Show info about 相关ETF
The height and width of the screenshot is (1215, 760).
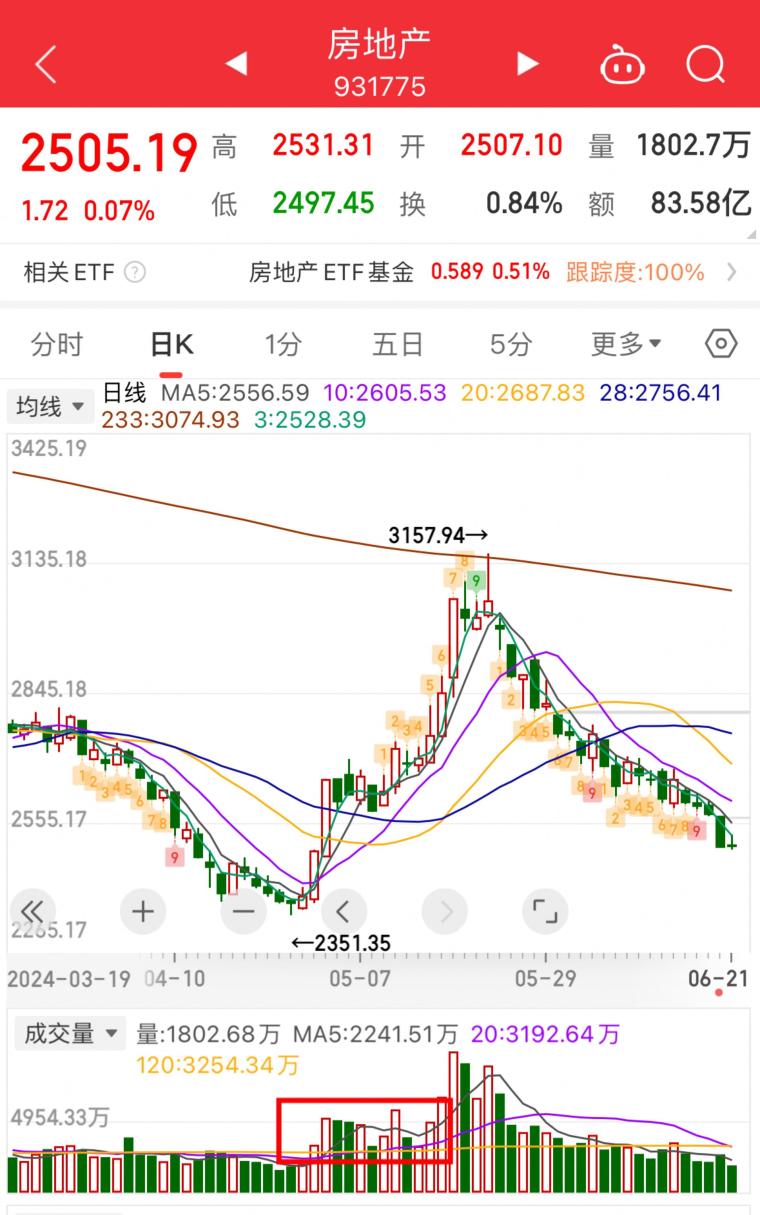pos(135,272)
